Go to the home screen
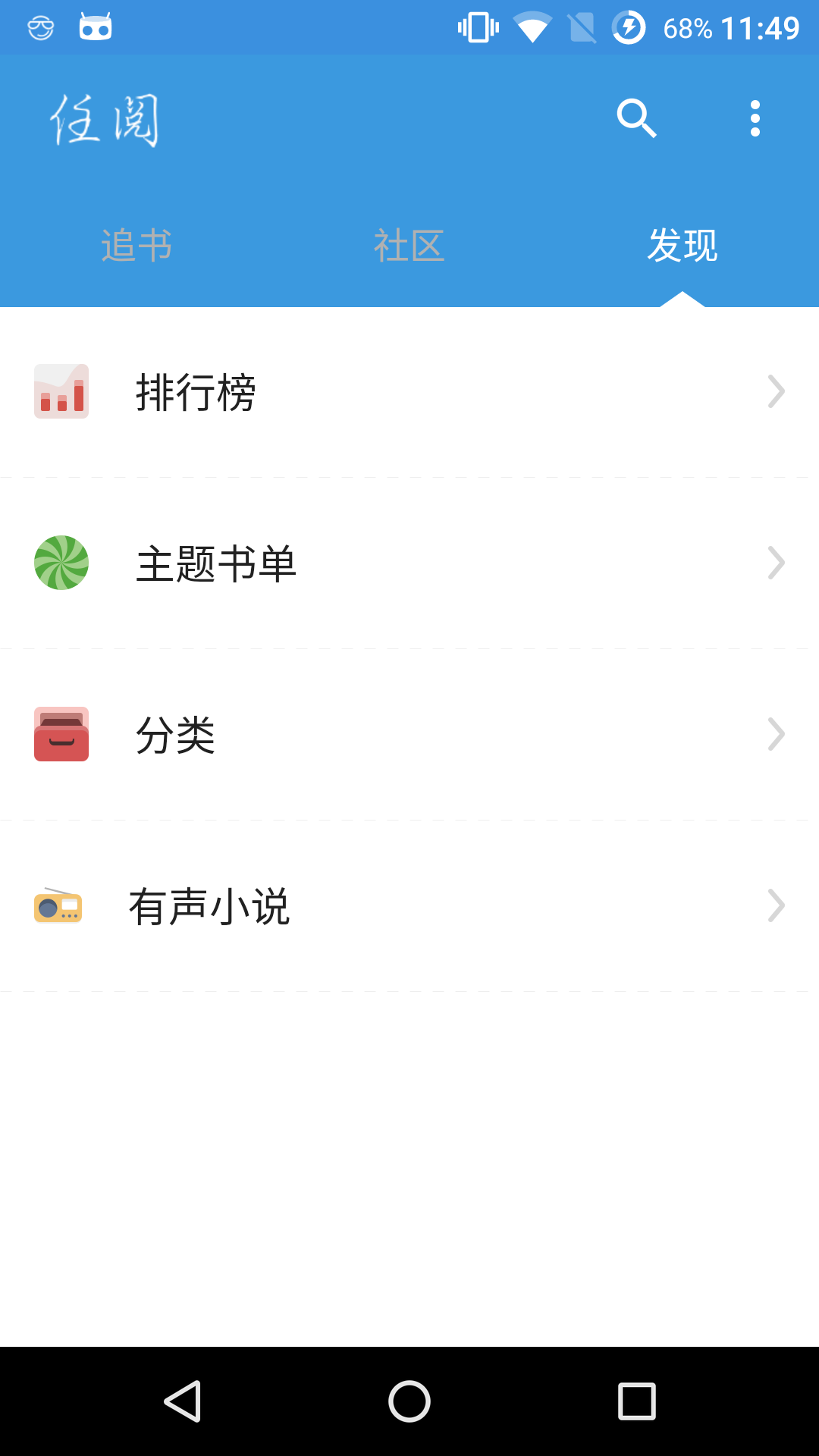Viewport: 819px width, 1456px height. 409,1401
